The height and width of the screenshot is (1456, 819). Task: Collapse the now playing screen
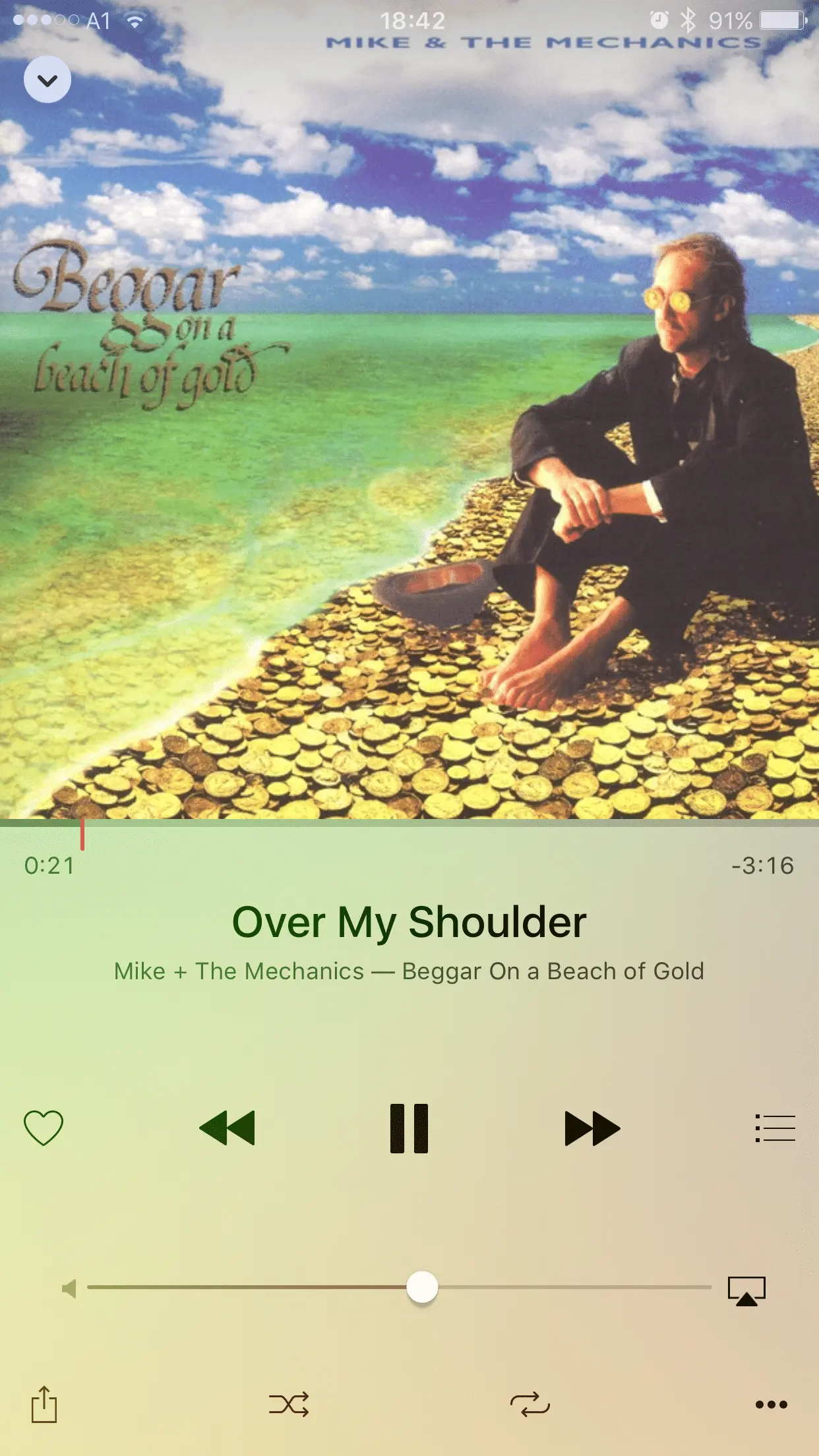click(47, 80)
